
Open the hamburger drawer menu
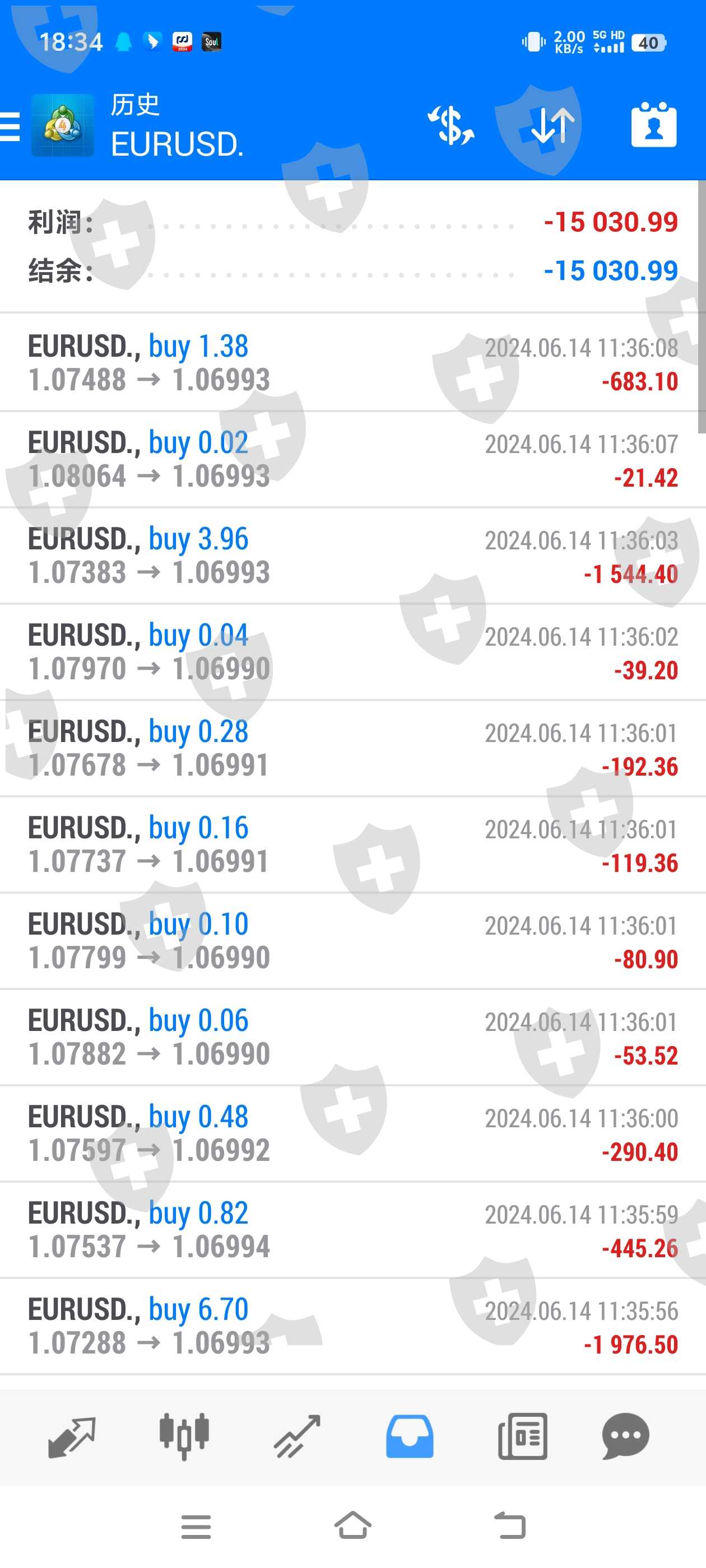(x=10, y=127)
